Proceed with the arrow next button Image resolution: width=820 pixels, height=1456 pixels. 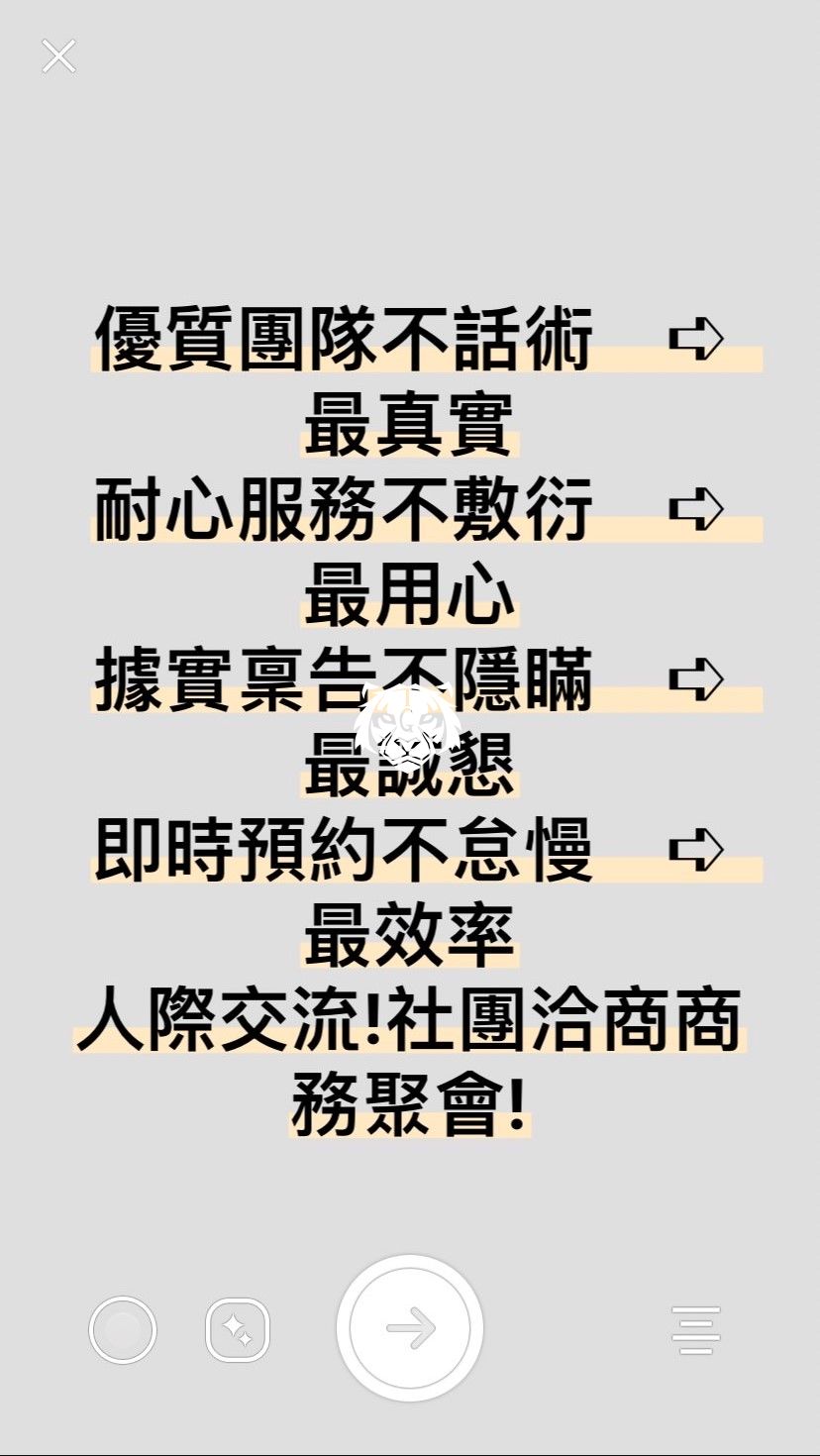pos(410,1328)
